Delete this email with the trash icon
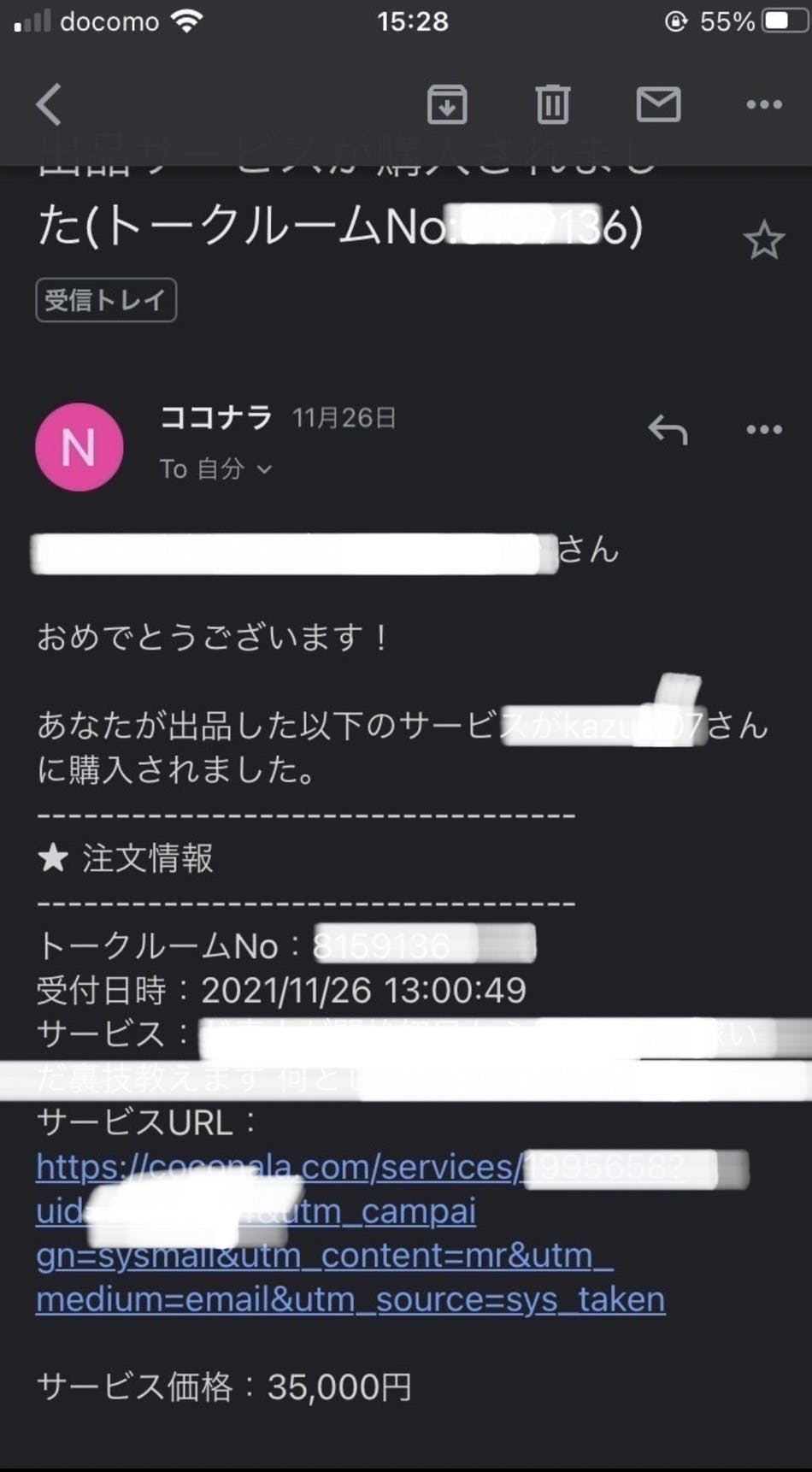Viewport: 812px width, 1472px height. 552,104
